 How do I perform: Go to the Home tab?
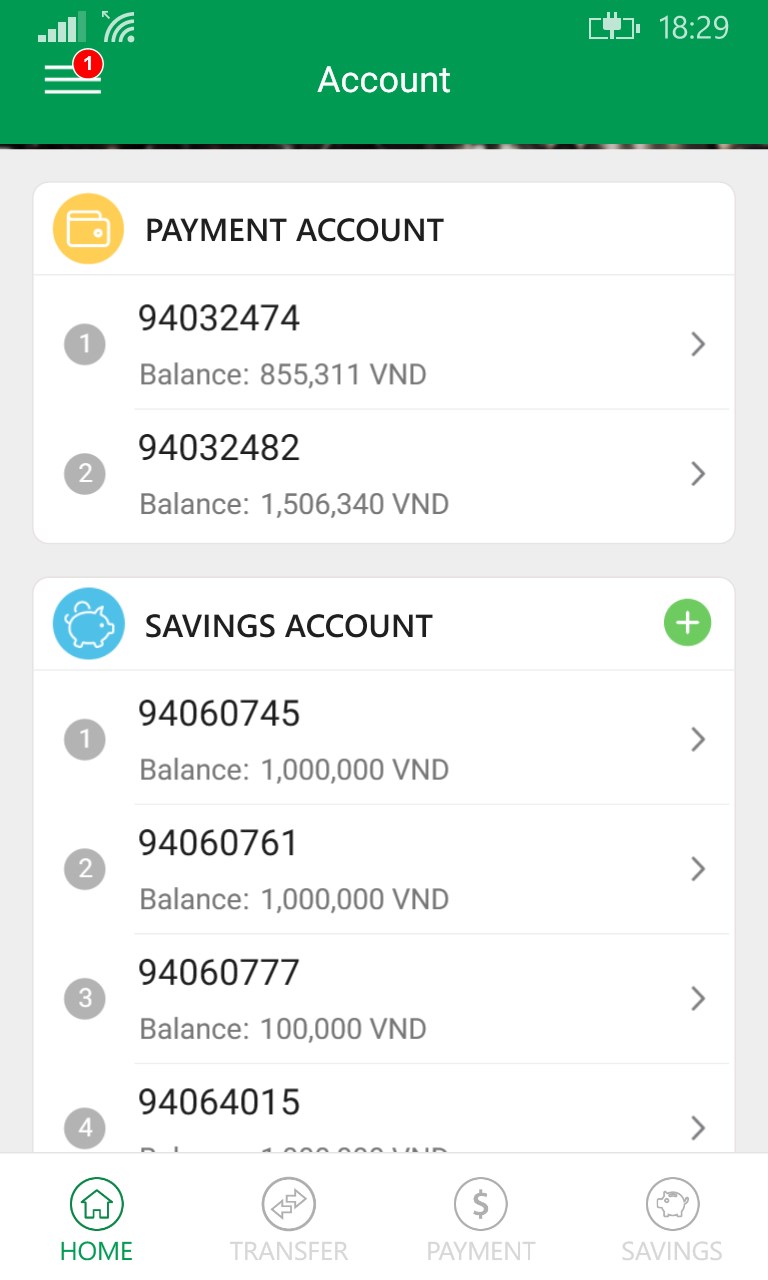[96, 1219]
